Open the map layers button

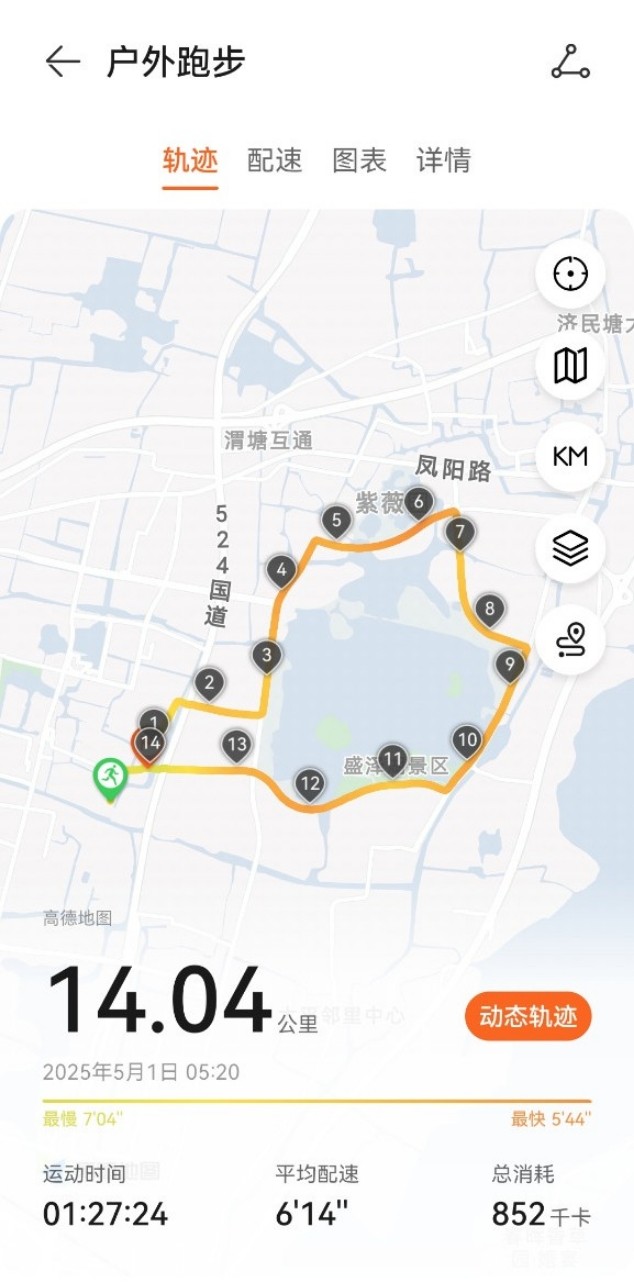click(570, 548)
